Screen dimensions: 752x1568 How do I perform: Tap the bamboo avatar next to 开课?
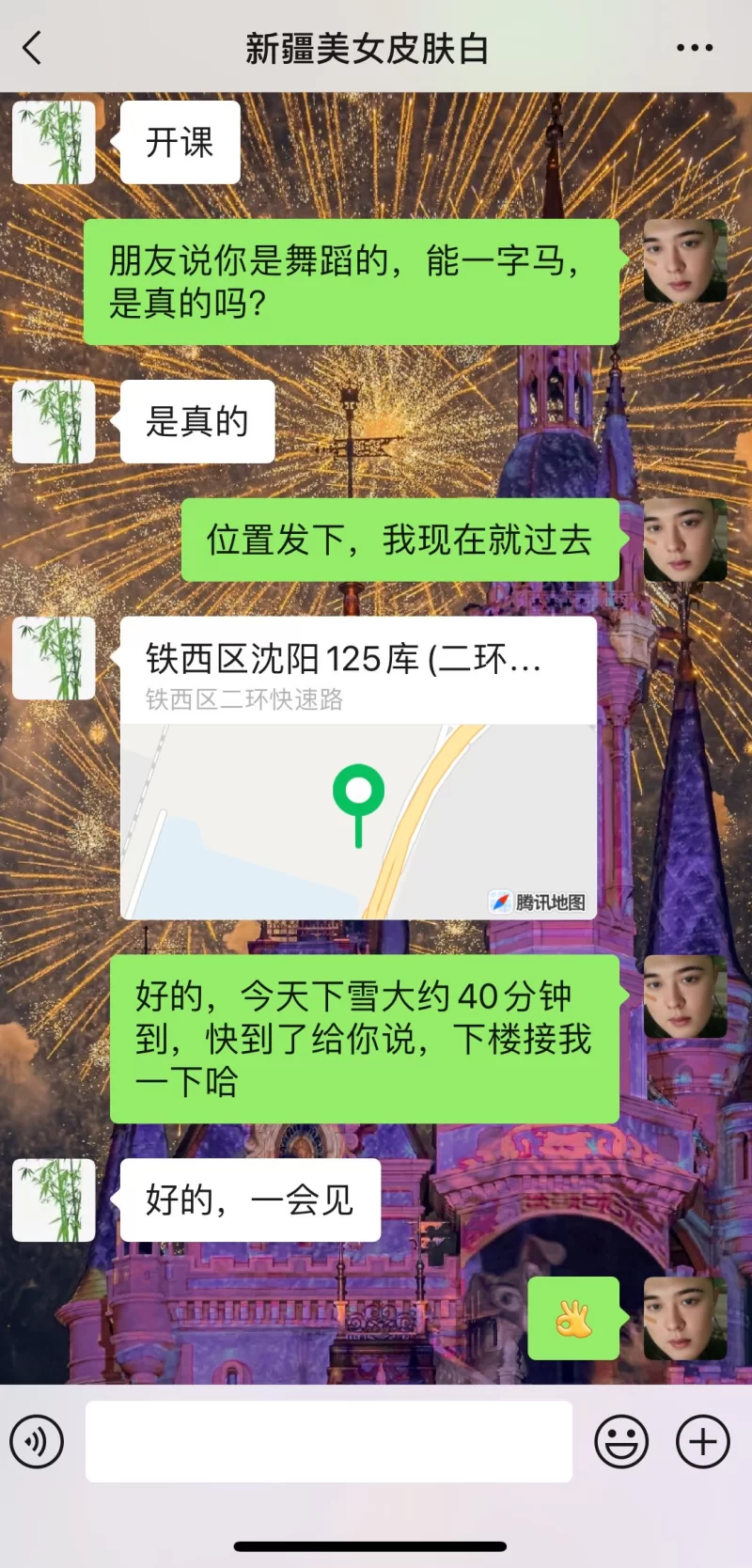(54, 143)
